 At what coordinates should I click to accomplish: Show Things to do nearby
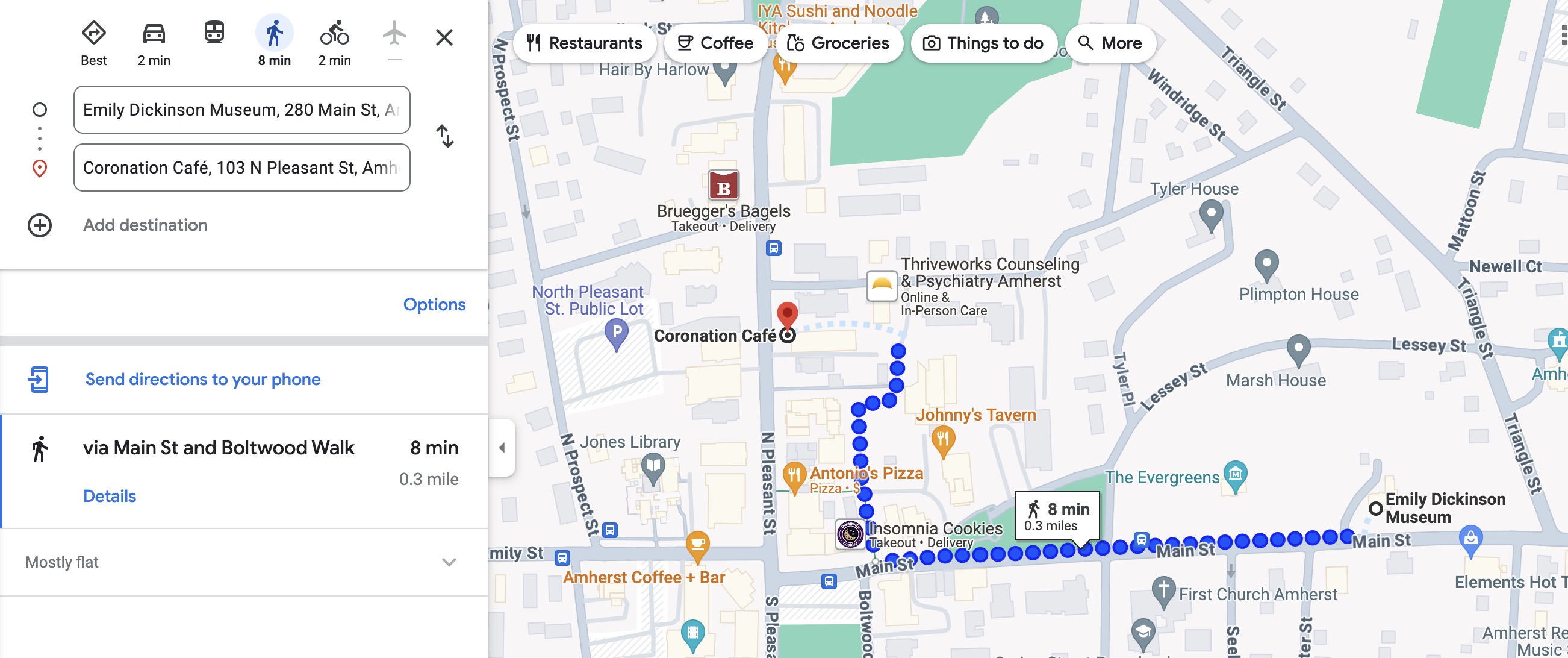(983, 43)
